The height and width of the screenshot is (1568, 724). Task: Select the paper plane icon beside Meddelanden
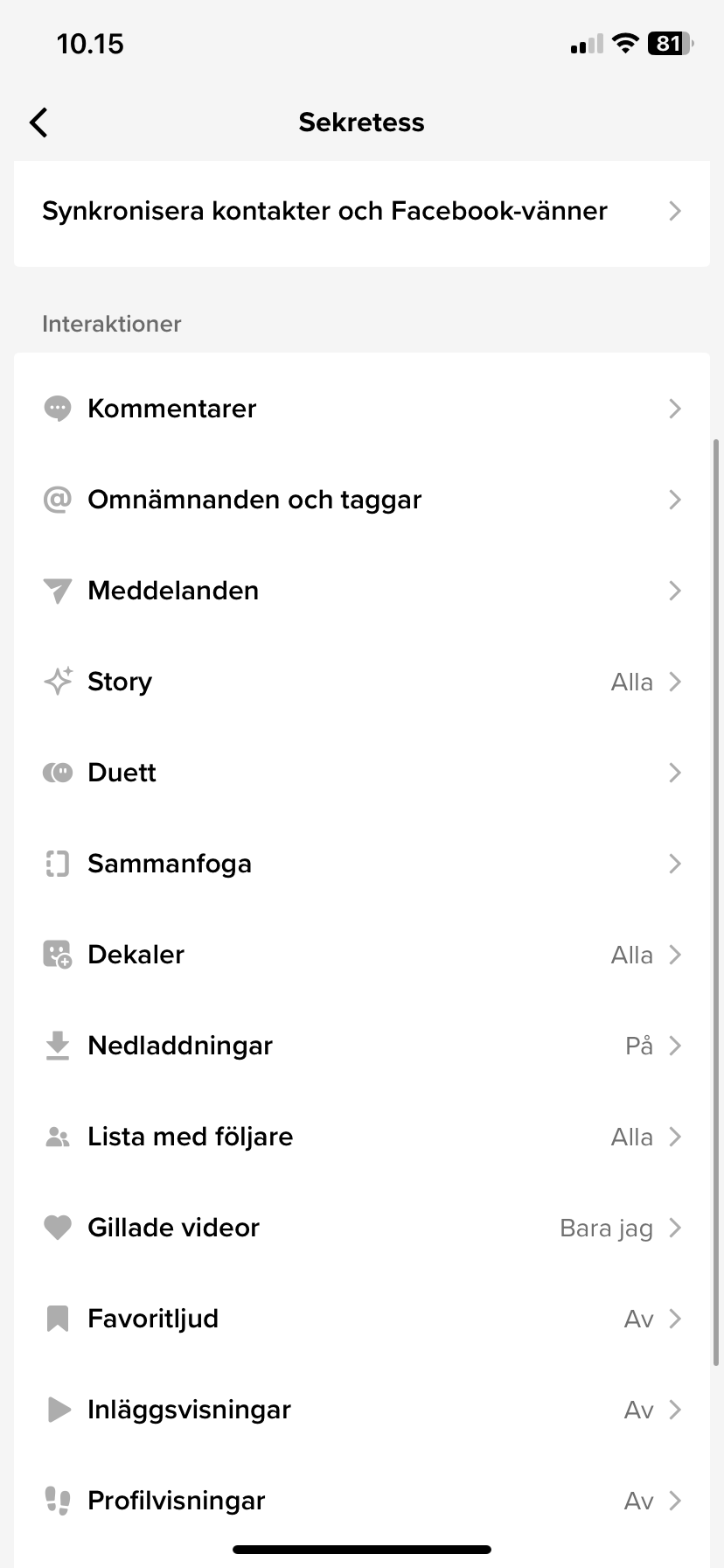pos(57,590)
